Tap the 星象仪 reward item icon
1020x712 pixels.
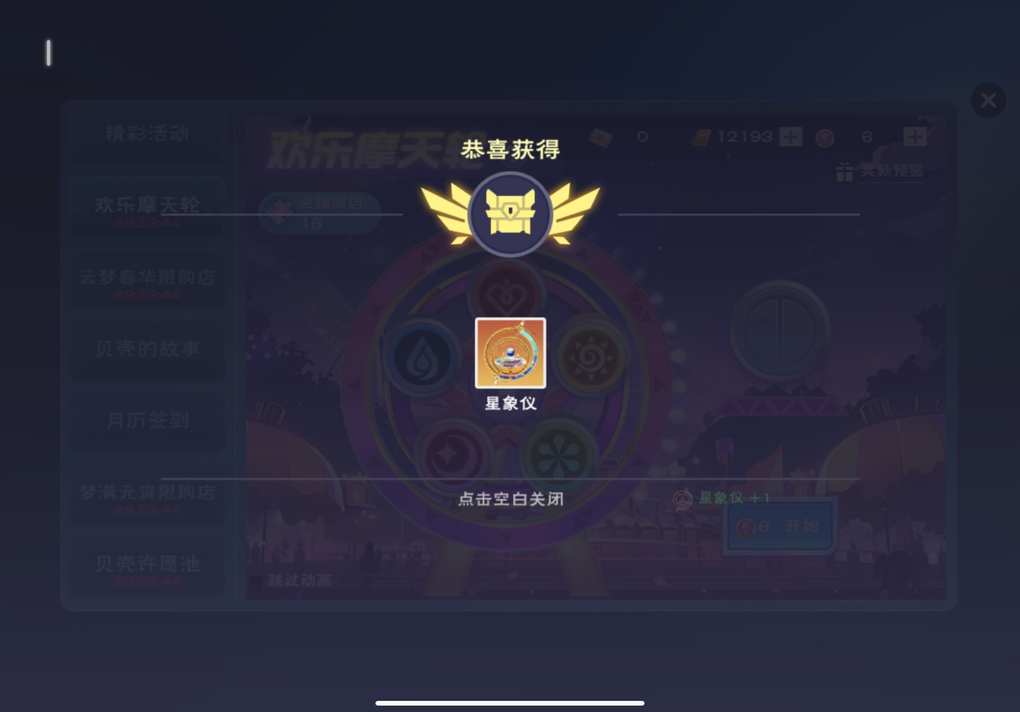pos(510,353)
